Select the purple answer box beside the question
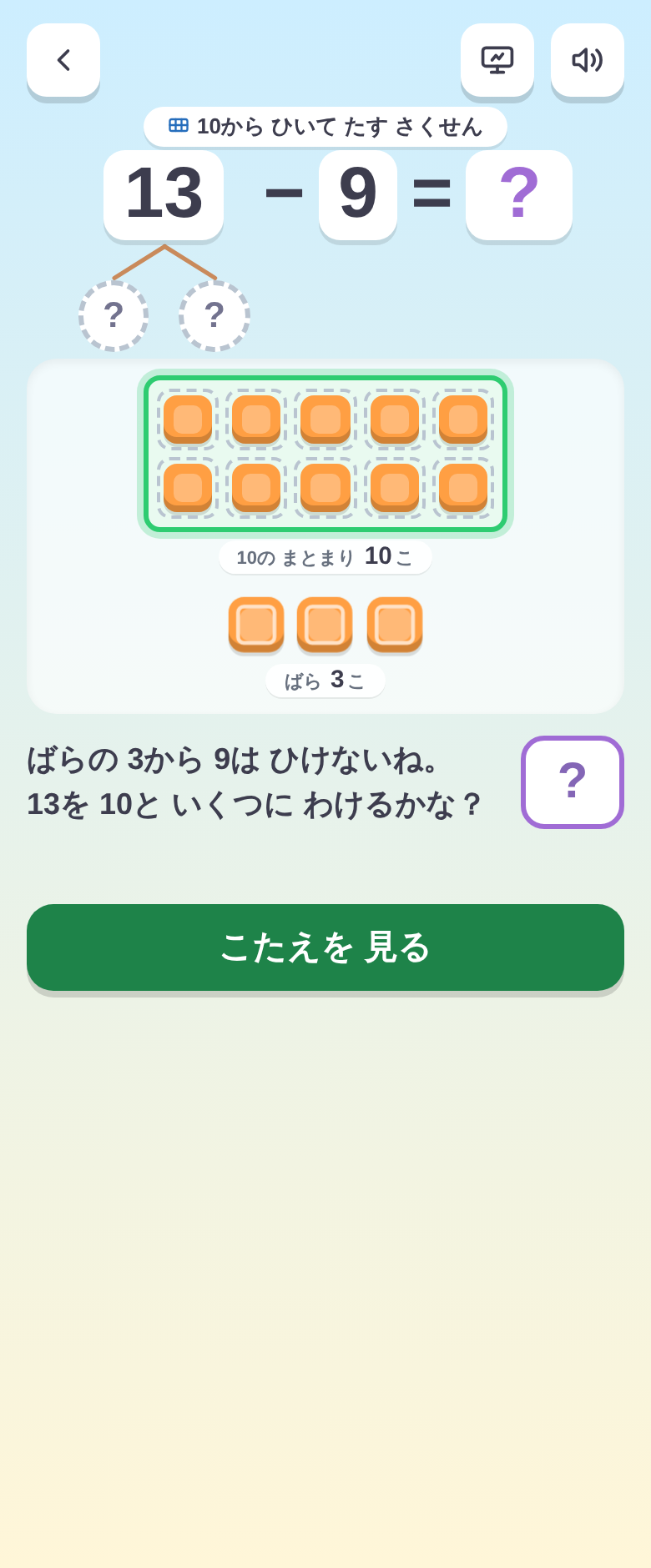This screenshot has height=1568, width=651. click(573, 782)
